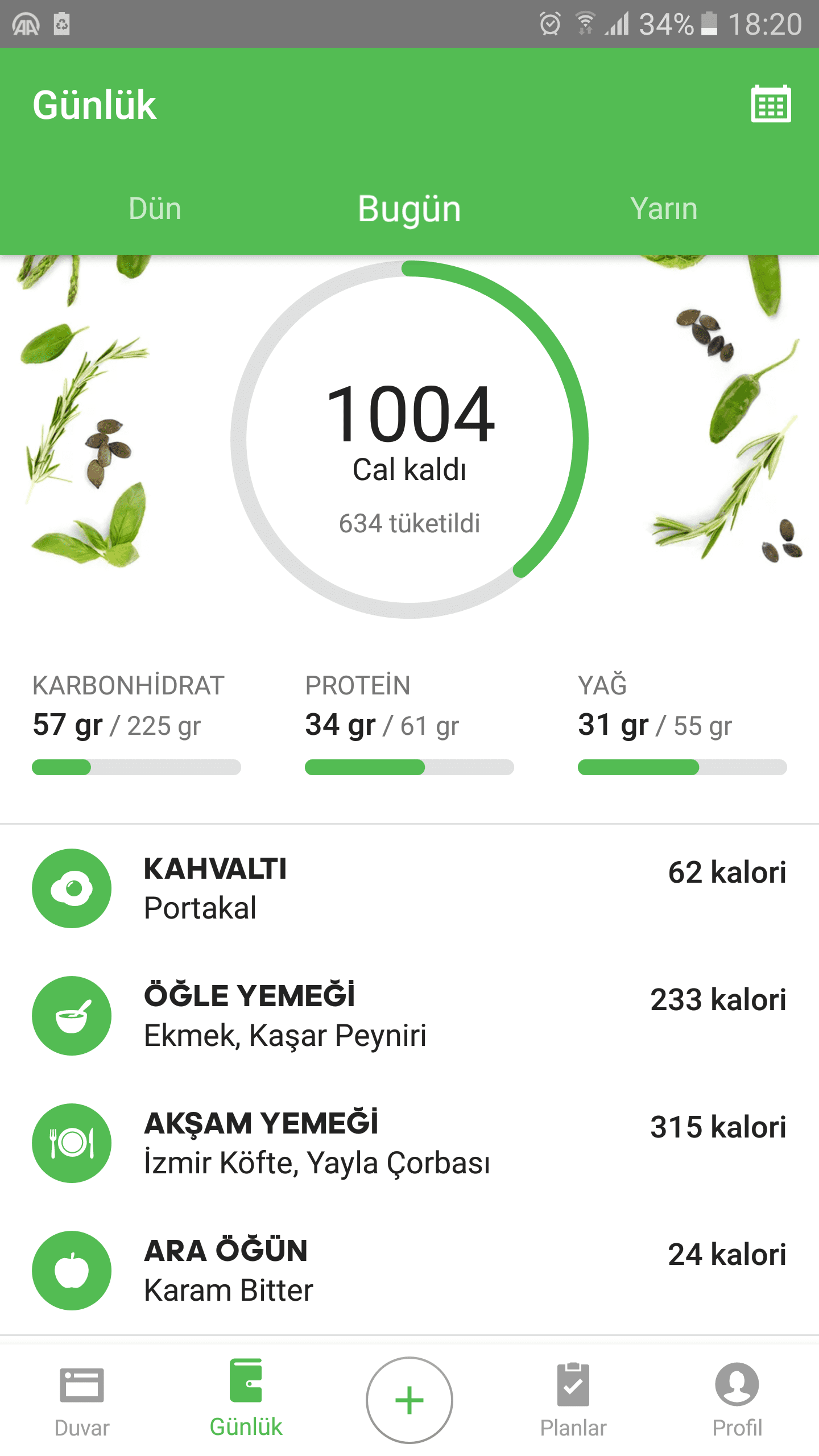
Task: Go to the Yarın tab
Action: coord(664,208)
